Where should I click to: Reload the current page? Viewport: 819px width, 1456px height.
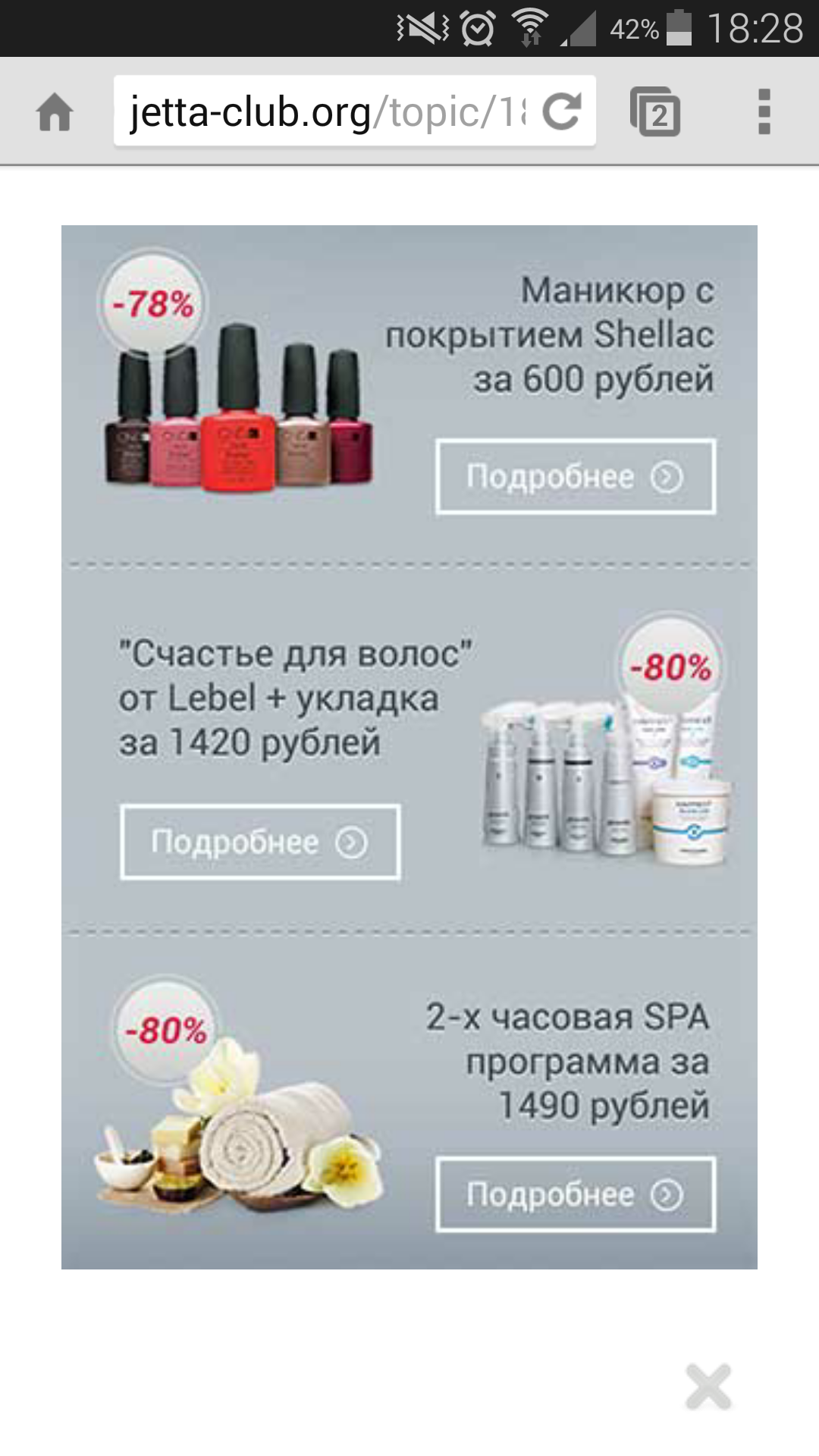(562, 111)
